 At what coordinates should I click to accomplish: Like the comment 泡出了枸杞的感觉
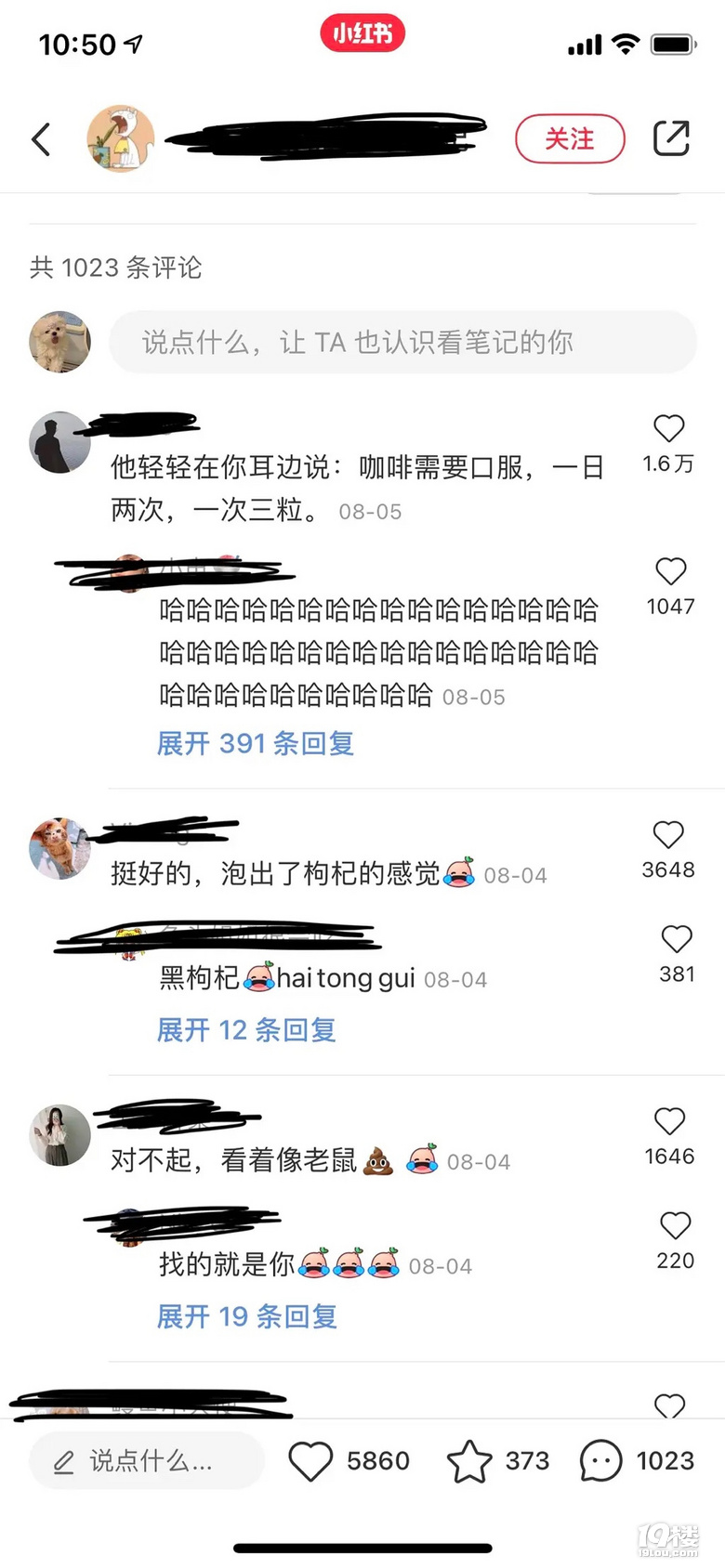668,835
